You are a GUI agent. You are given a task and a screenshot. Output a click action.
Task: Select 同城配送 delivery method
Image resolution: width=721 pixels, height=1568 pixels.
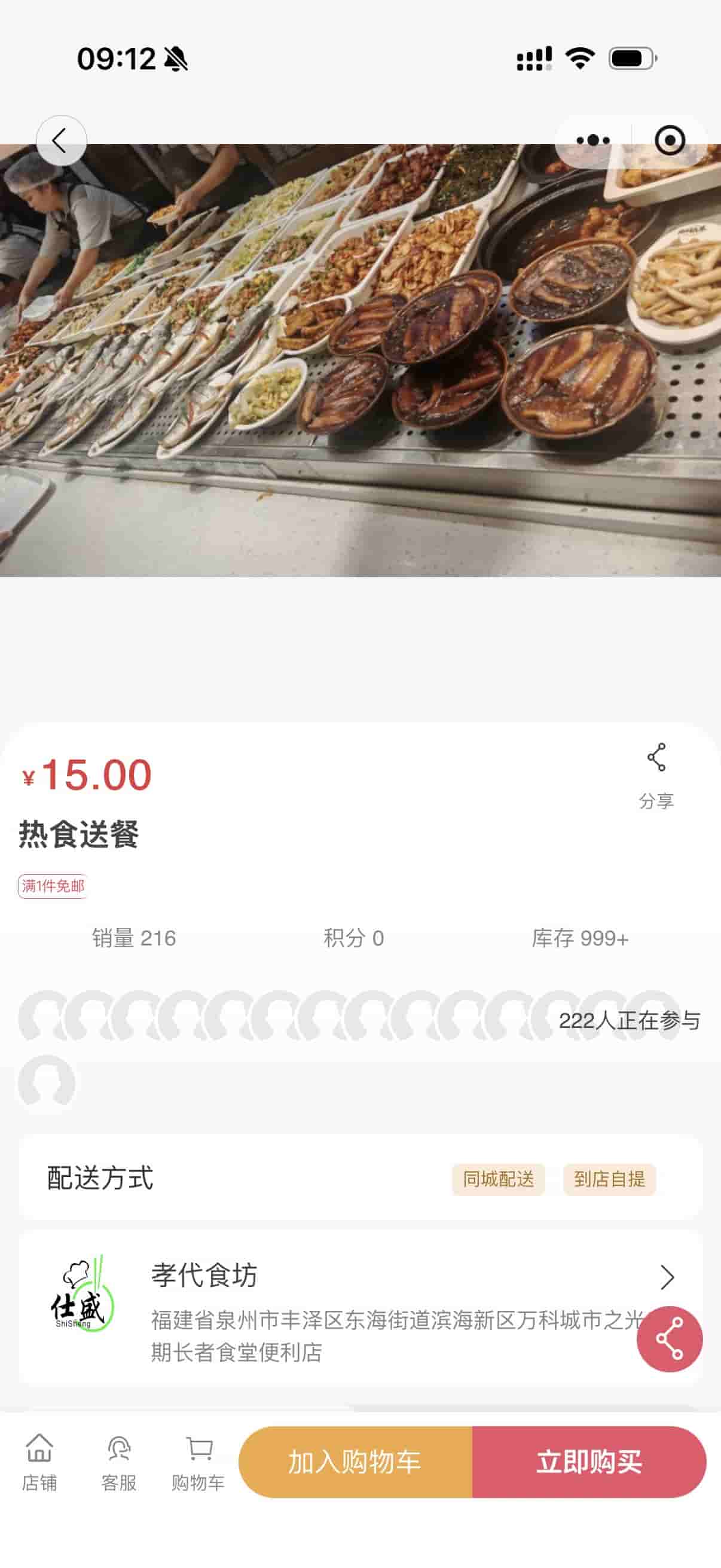pos(497,1180)
